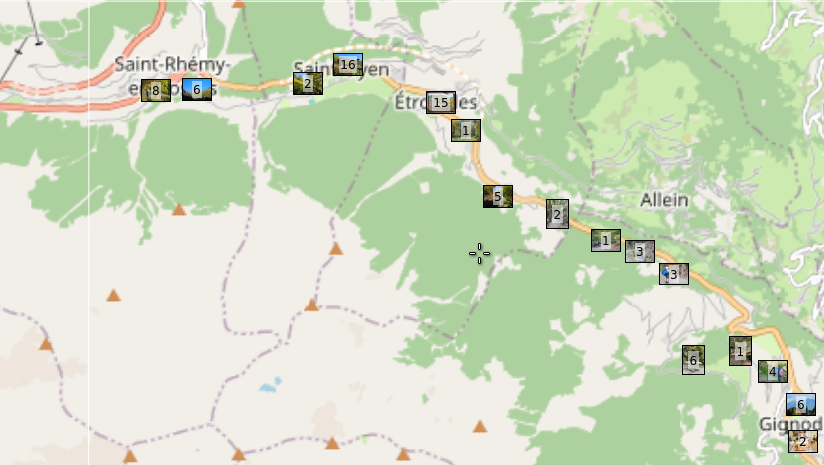Tap the 2-photo cluster beside the 16 cluster

pyautogui.click(x=308, y=84)
